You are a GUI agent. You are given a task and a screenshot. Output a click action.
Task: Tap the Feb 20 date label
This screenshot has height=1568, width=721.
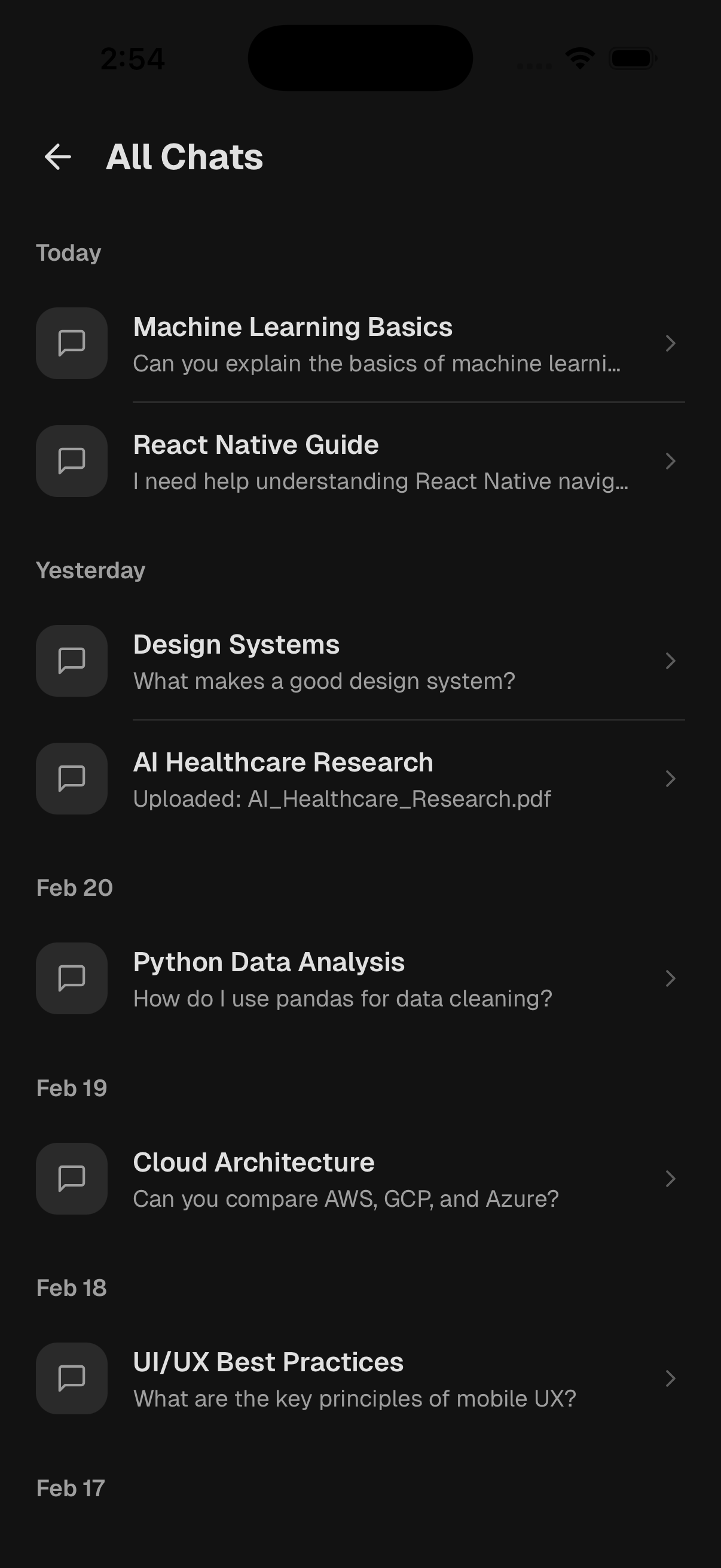[x=75, y=888]
